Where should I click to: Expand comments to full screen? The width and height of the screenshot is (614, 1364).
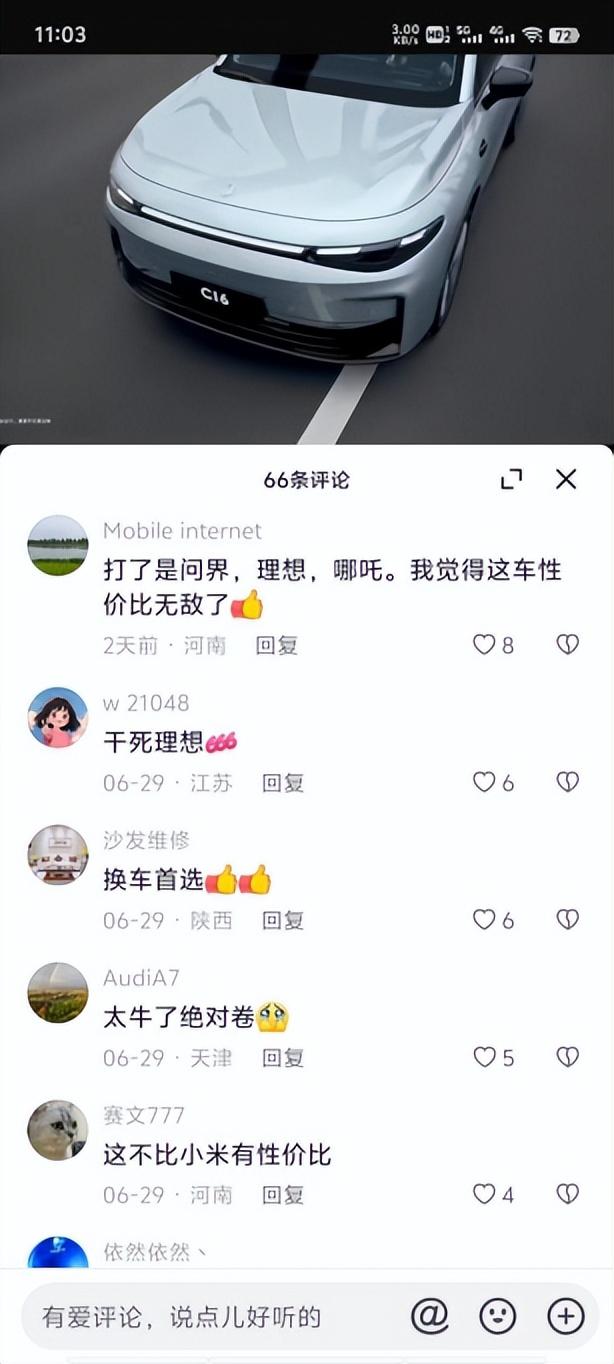tap(511, 479)
